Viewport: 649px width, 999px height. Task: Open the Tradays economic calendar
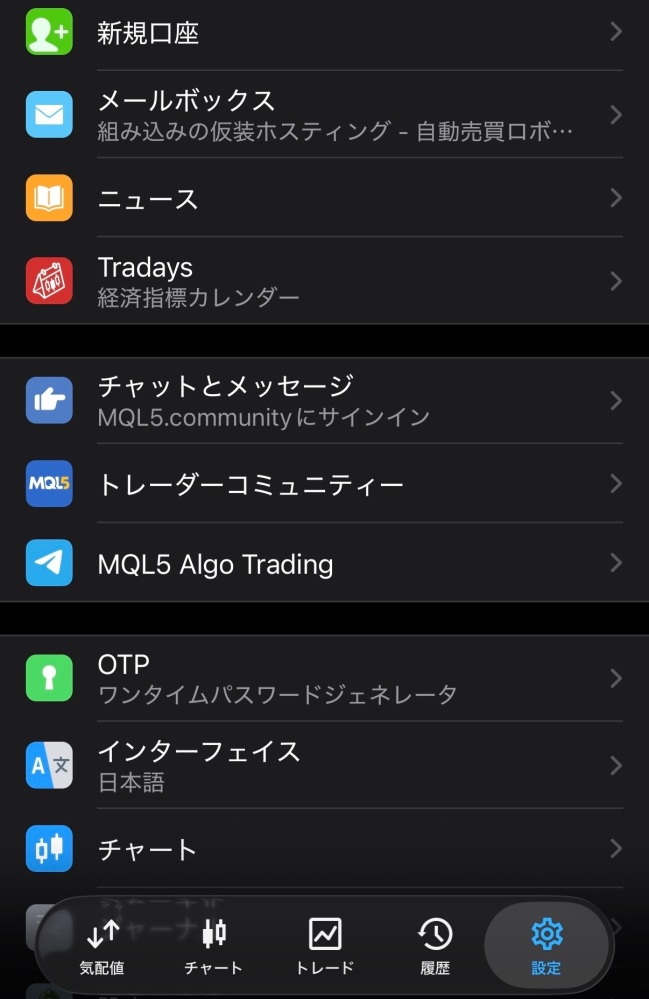324,281
